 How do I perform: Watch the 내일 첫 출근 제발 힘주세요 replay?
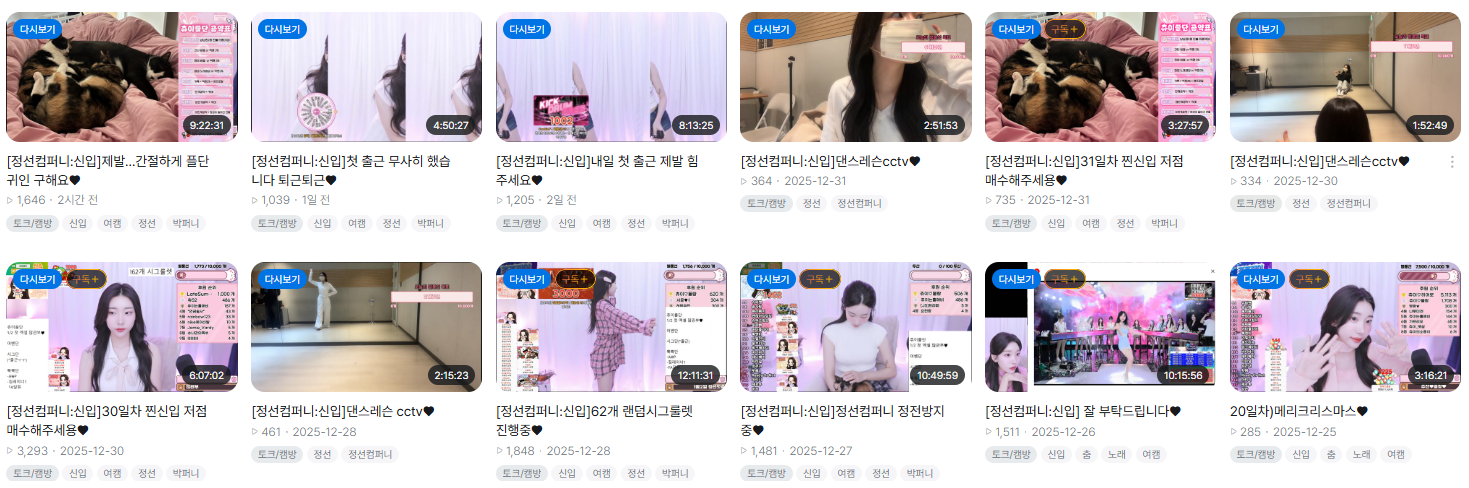611,77
